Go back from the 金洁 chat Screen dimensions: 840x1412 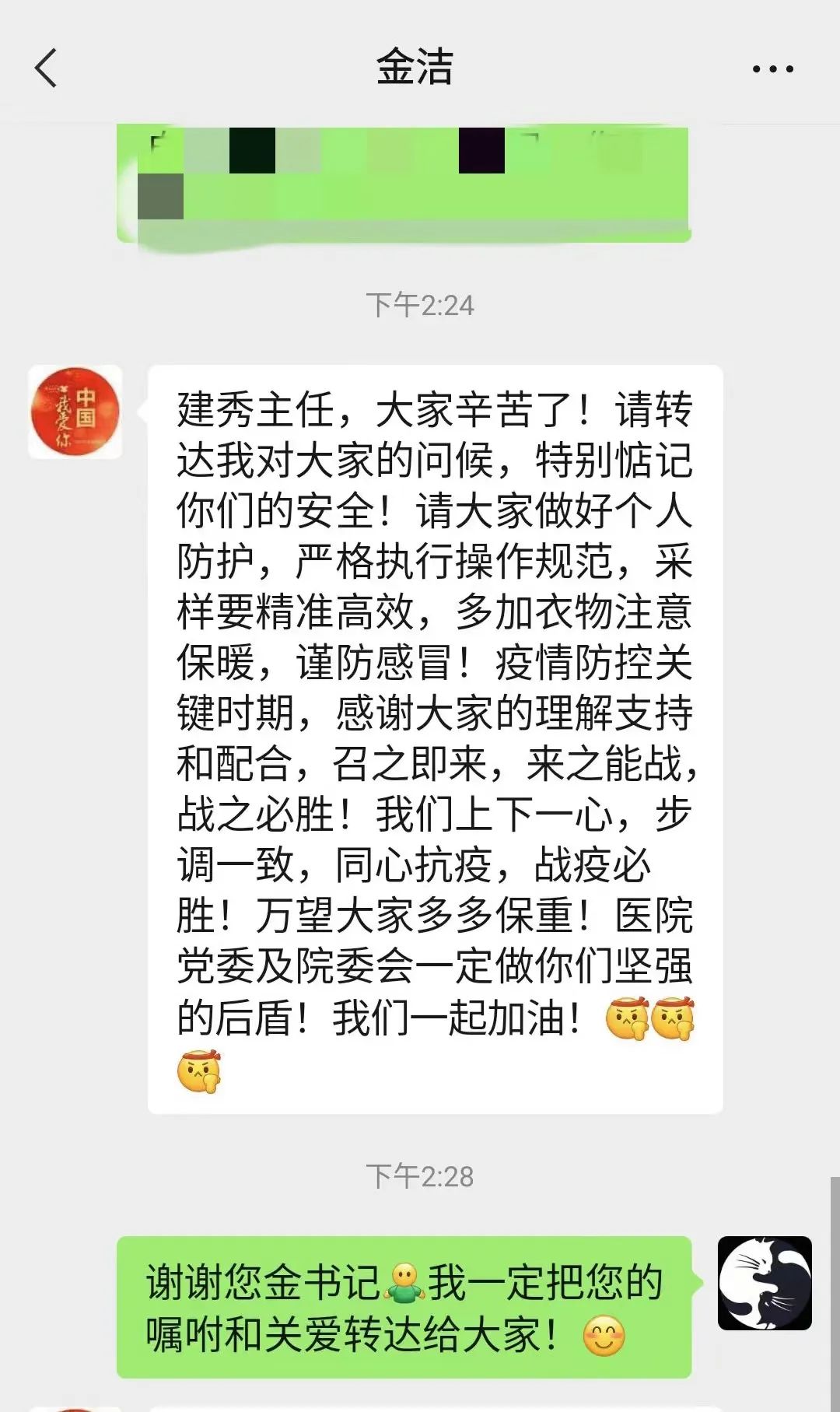[47, 68]
